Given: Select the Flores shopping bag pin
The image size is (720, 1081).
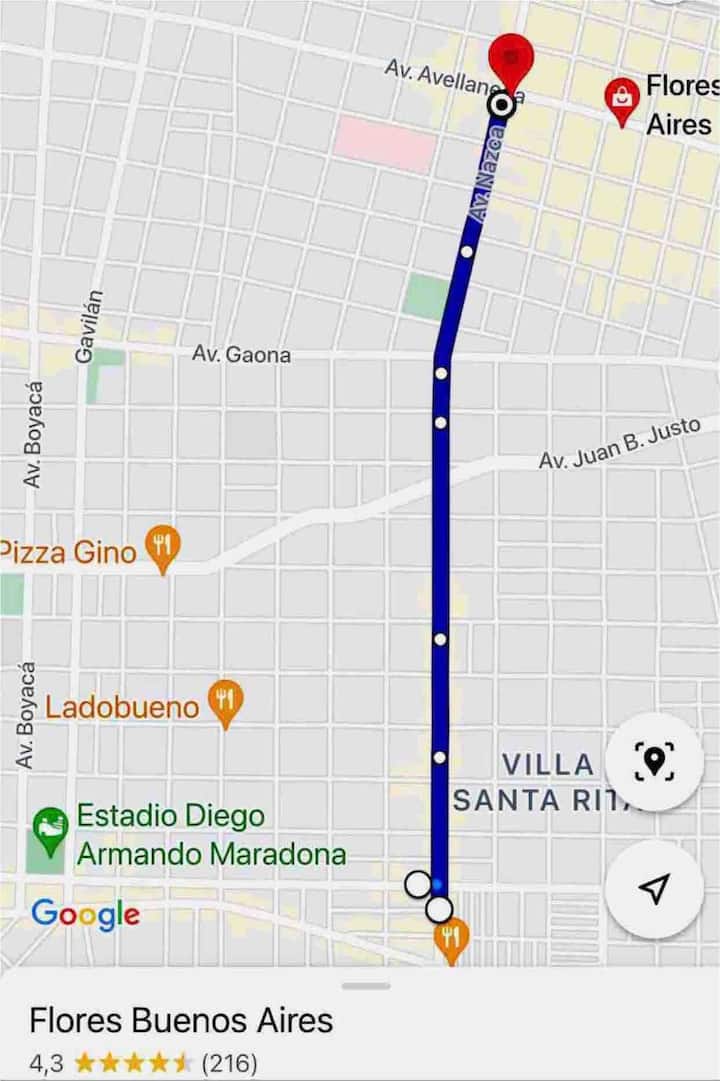Looking at the screenshot, I should tap(623, 100).
